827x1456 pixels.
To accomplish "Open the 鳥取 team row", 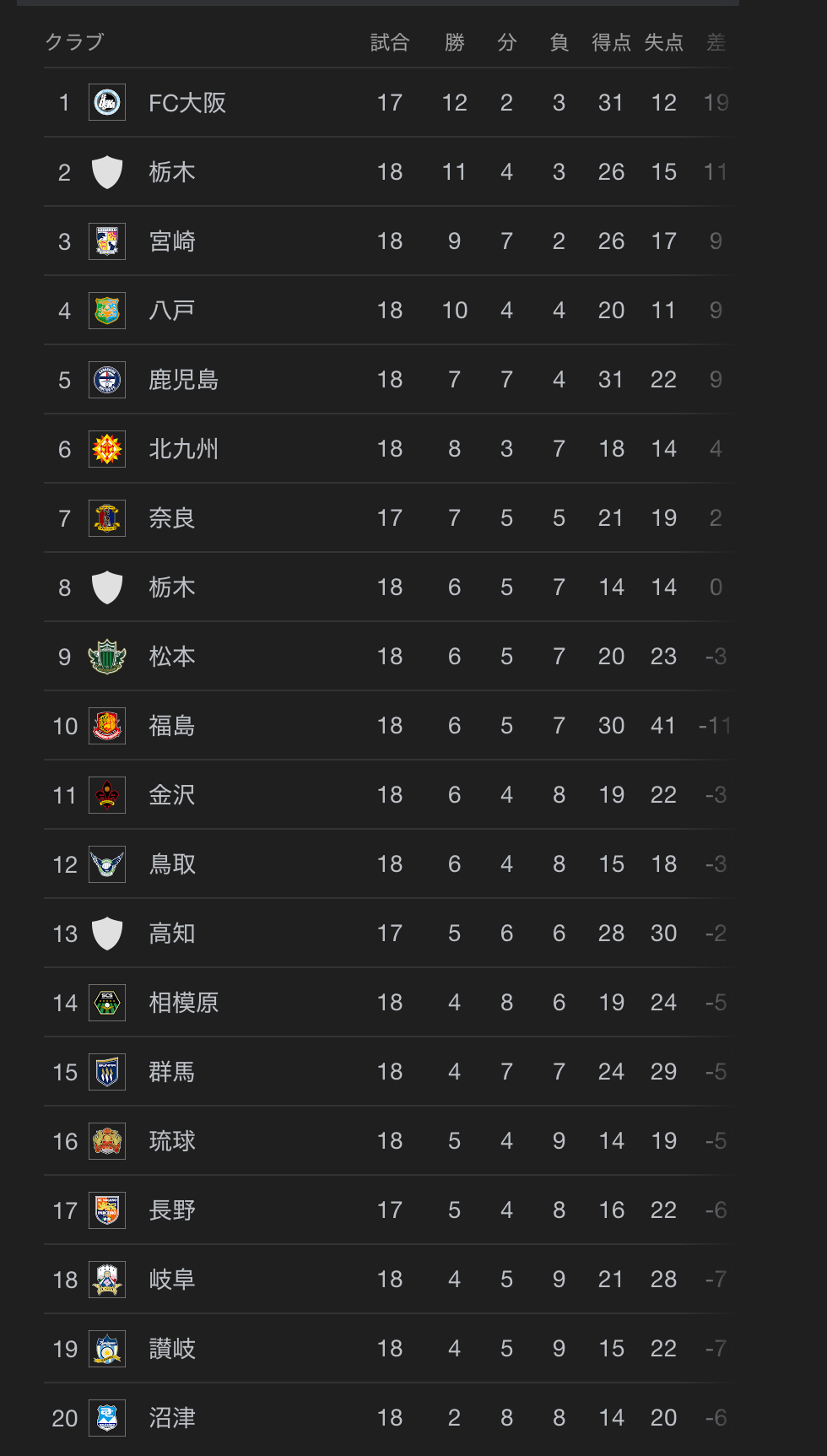I will tap(389, 863).
